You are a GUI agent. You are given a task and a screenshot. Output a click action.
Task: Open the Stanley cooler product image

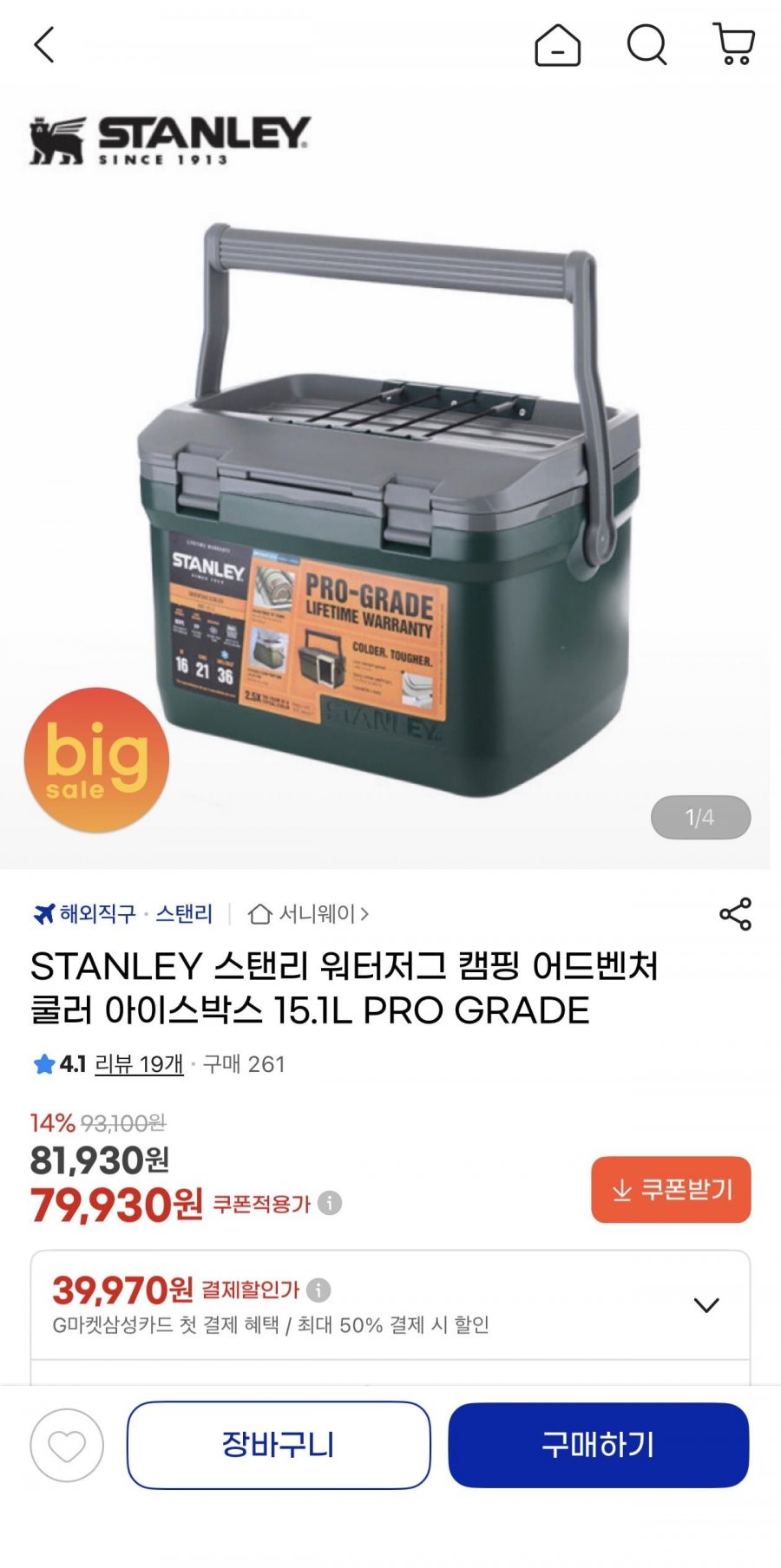[x=388, y=512]
